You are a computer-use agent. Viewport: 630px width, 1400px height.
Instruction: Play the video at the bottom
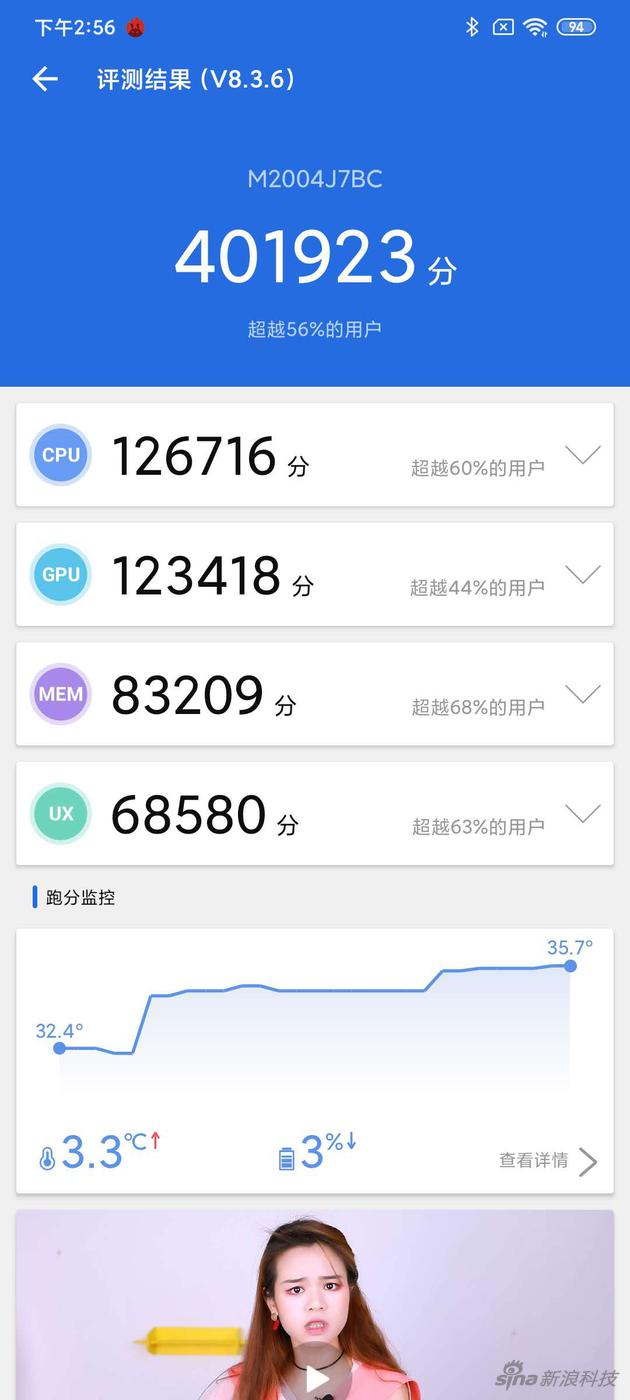318,1379
